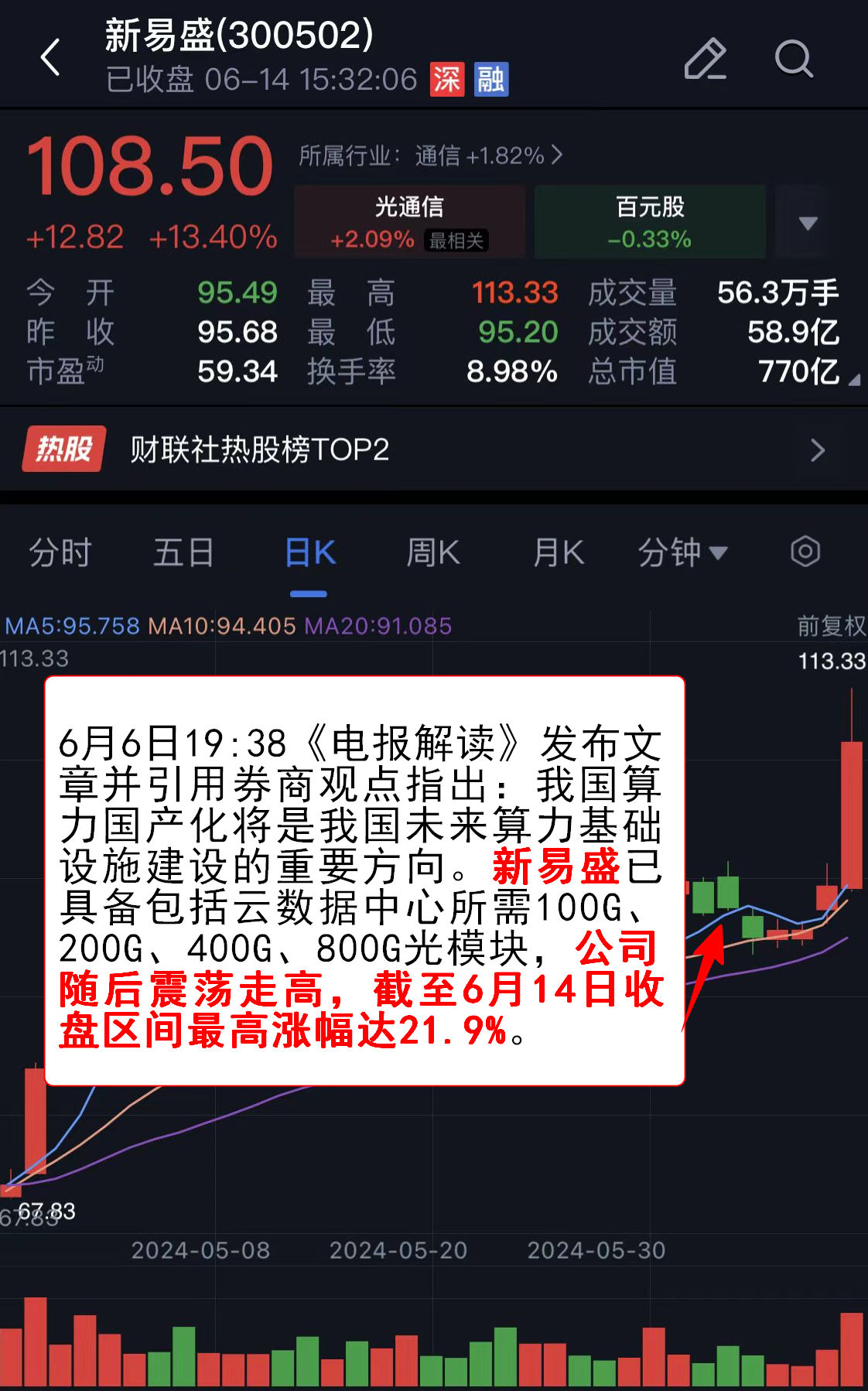
Task: Open stock search with the magnifier icon
Action: click(x=793, y=59)
